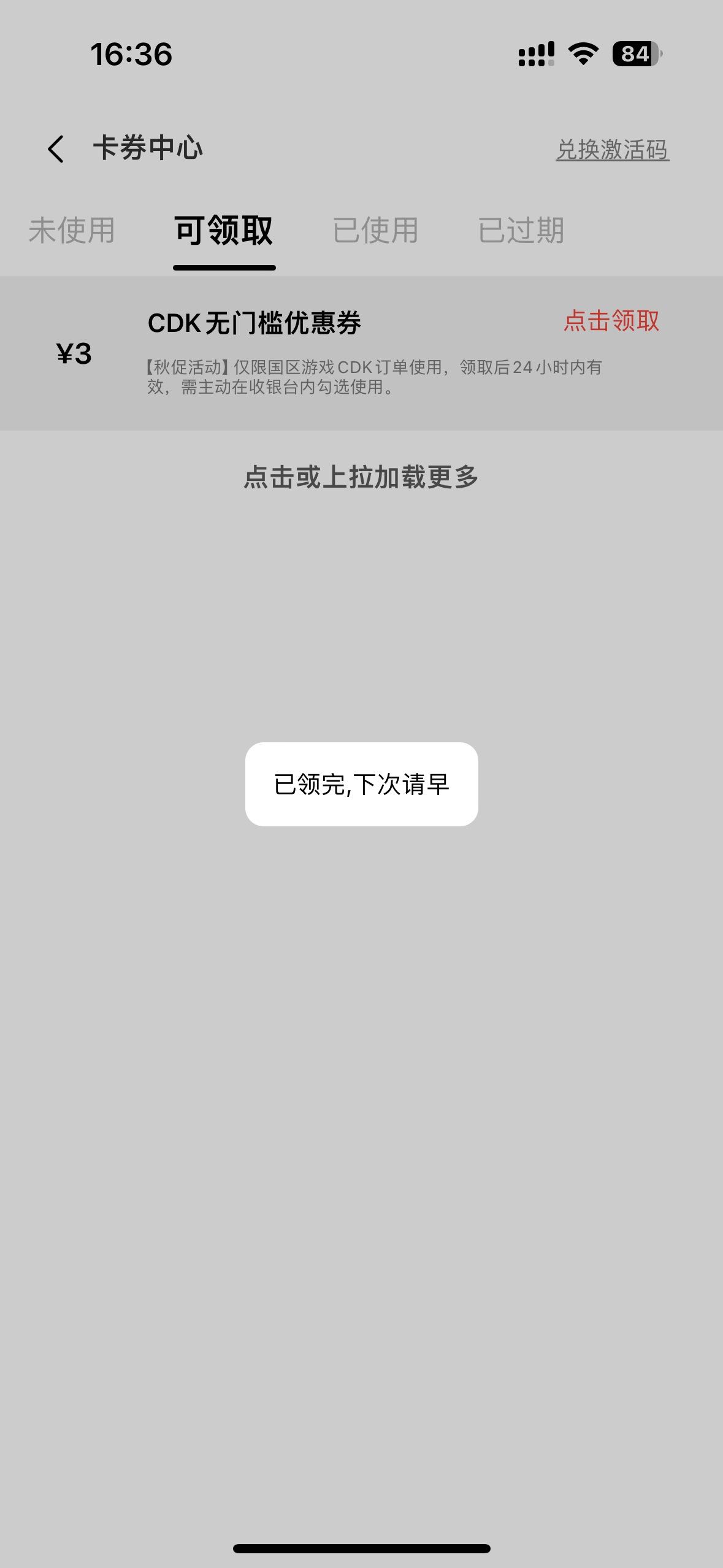This screenshot has width=723, height=1568.
Task: Select the 可领取 tab
Action: (x=224, y=231)
